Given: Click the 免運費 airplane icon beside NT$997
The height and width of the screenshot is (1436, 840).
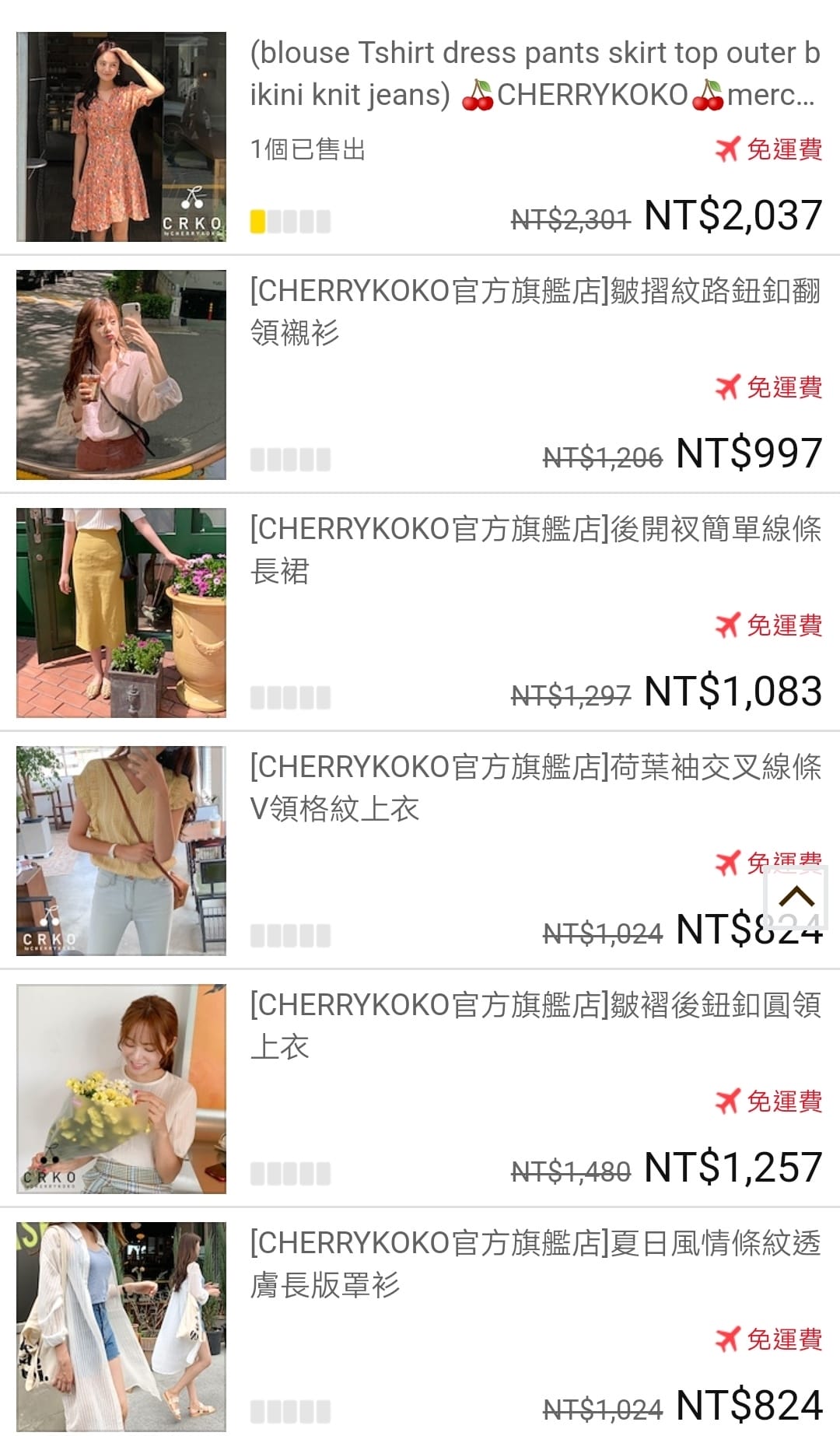Looking at the screenshot, I should tap(730, 386).
